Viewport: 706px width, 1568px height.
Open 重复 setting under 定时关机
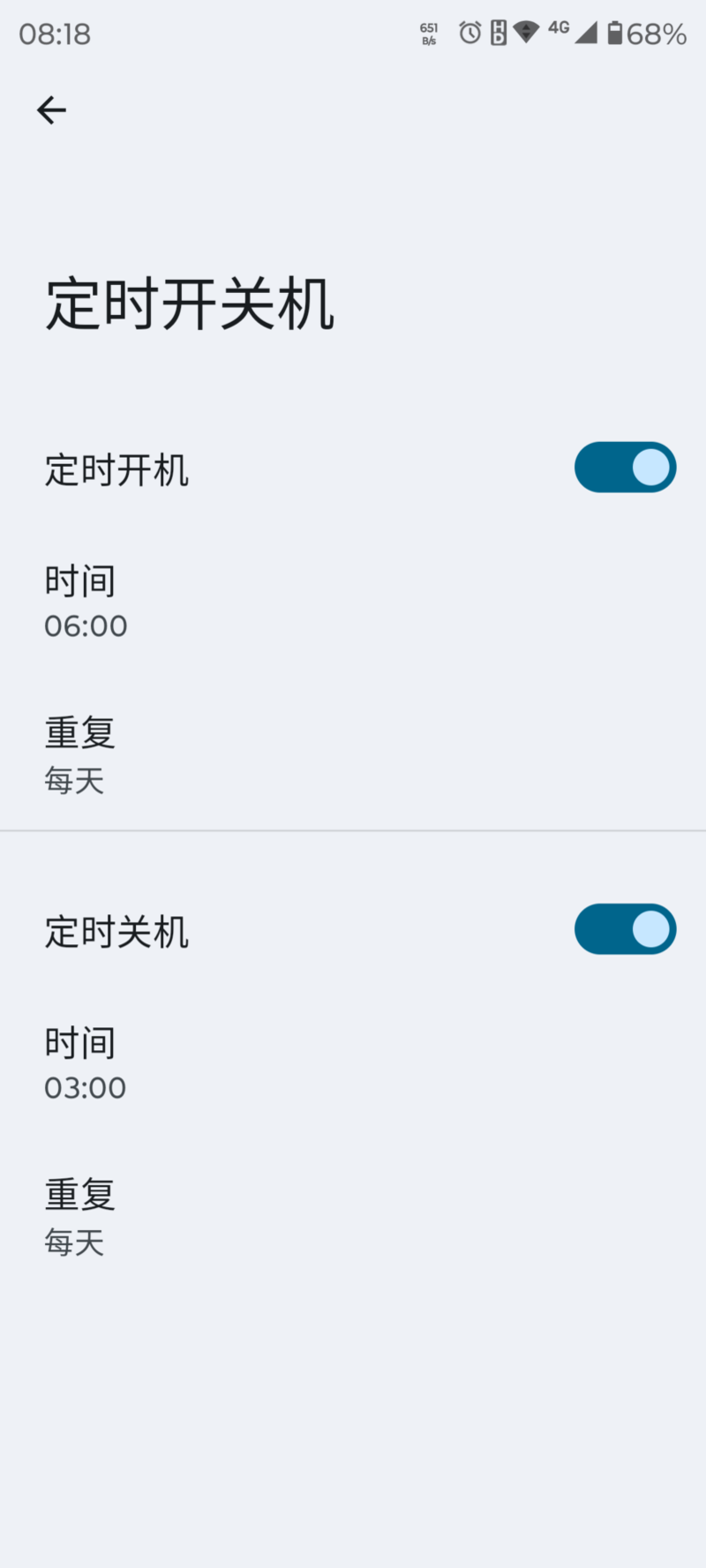tap(353, 1217)
